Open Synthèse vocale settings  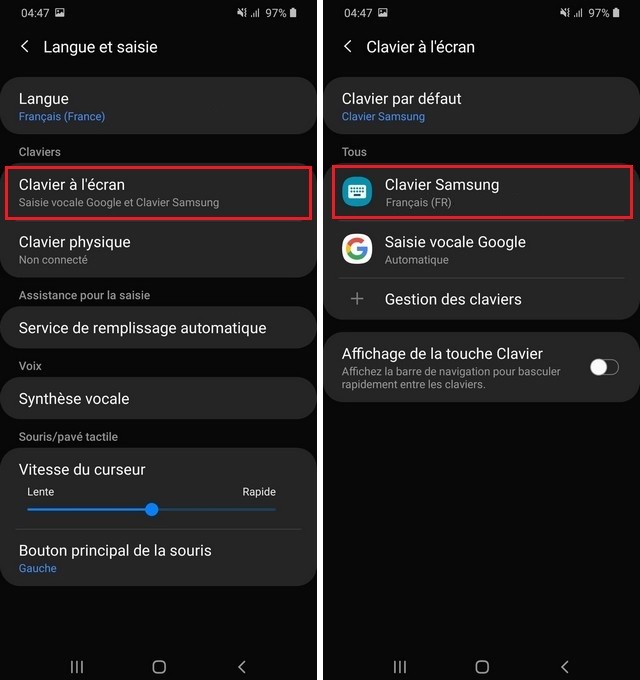160,399
